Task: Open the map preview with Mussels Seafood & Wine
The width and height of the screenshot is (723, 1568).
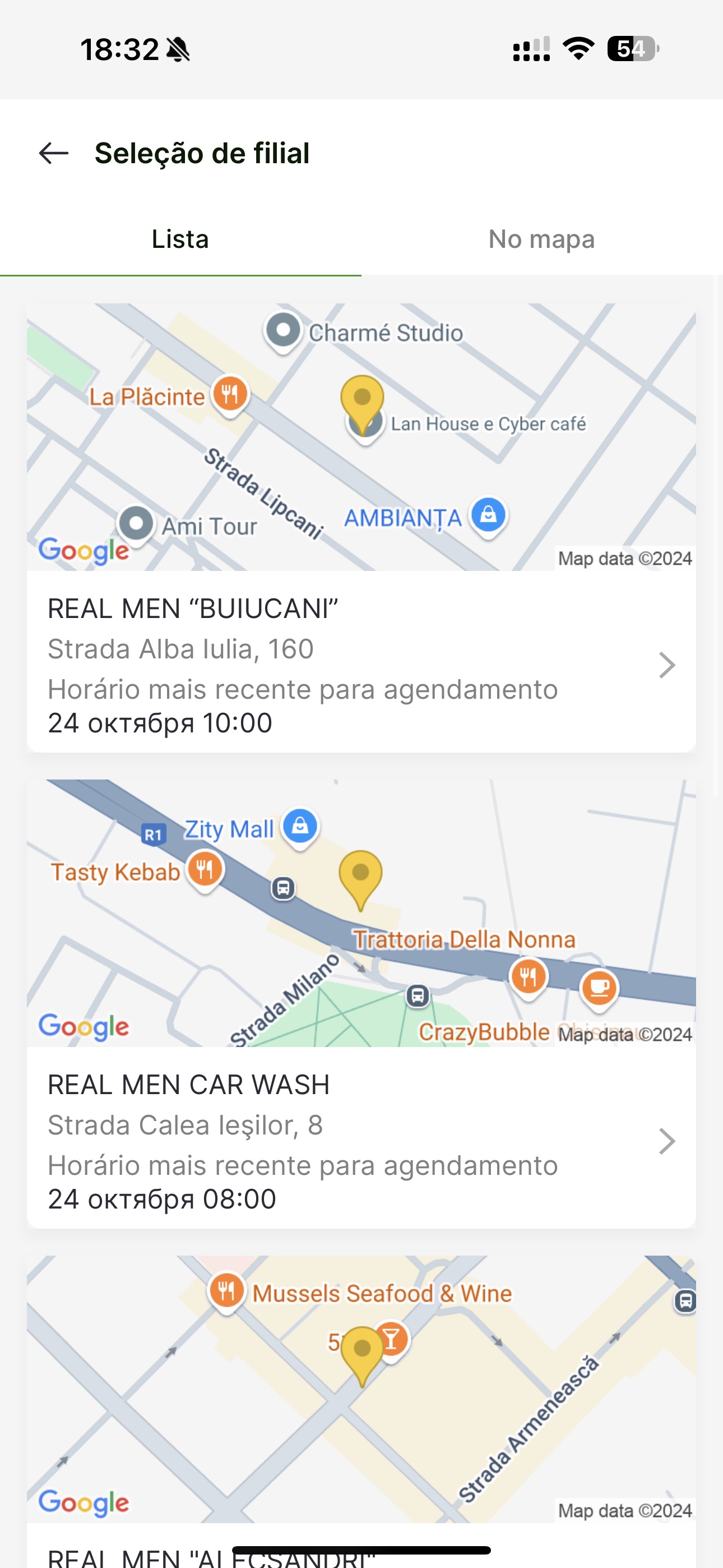Action: point(360,1389)
